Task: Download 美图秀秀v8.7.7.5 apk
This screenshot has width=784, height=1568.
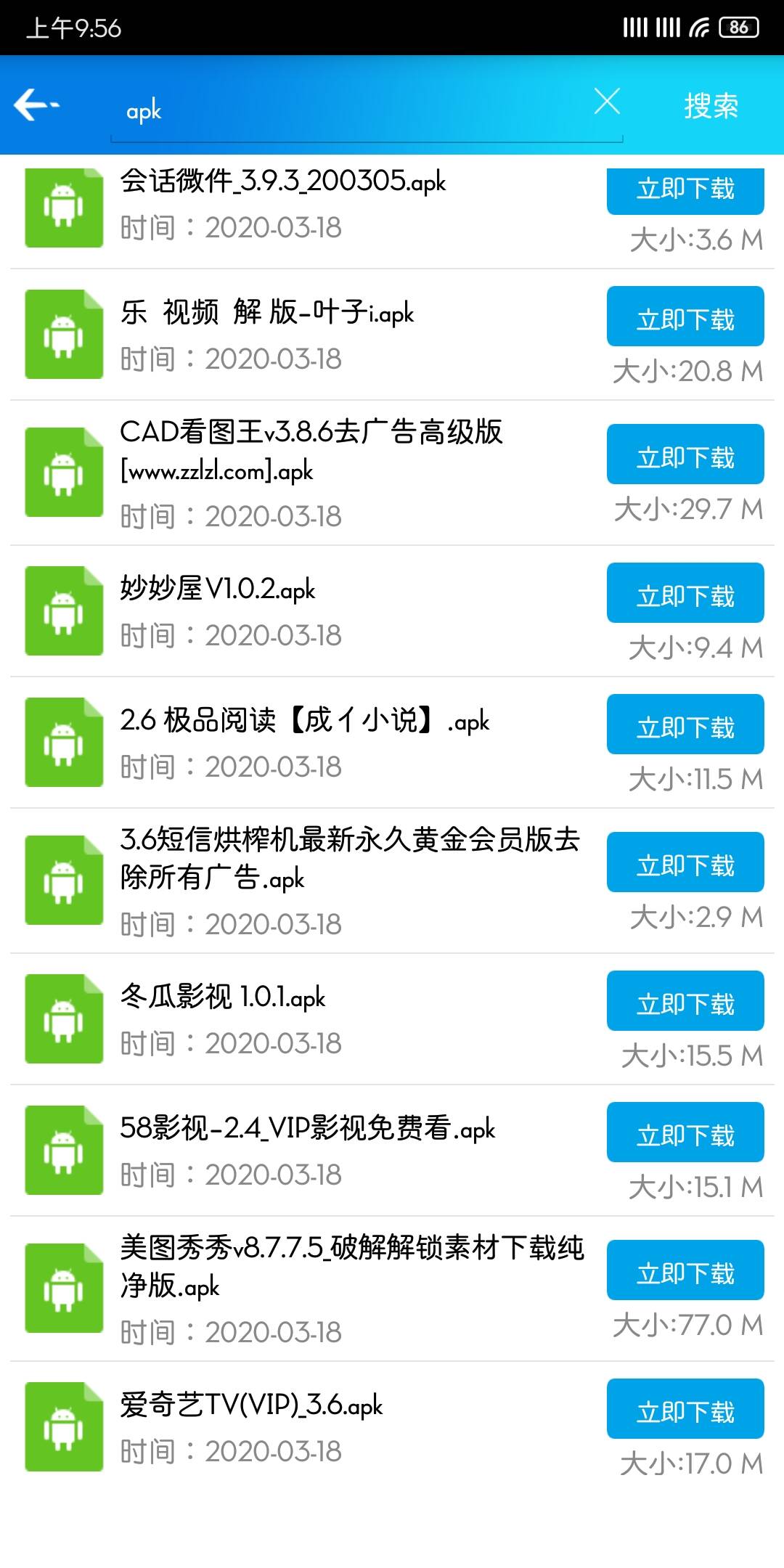Action: pos(685,1270)
